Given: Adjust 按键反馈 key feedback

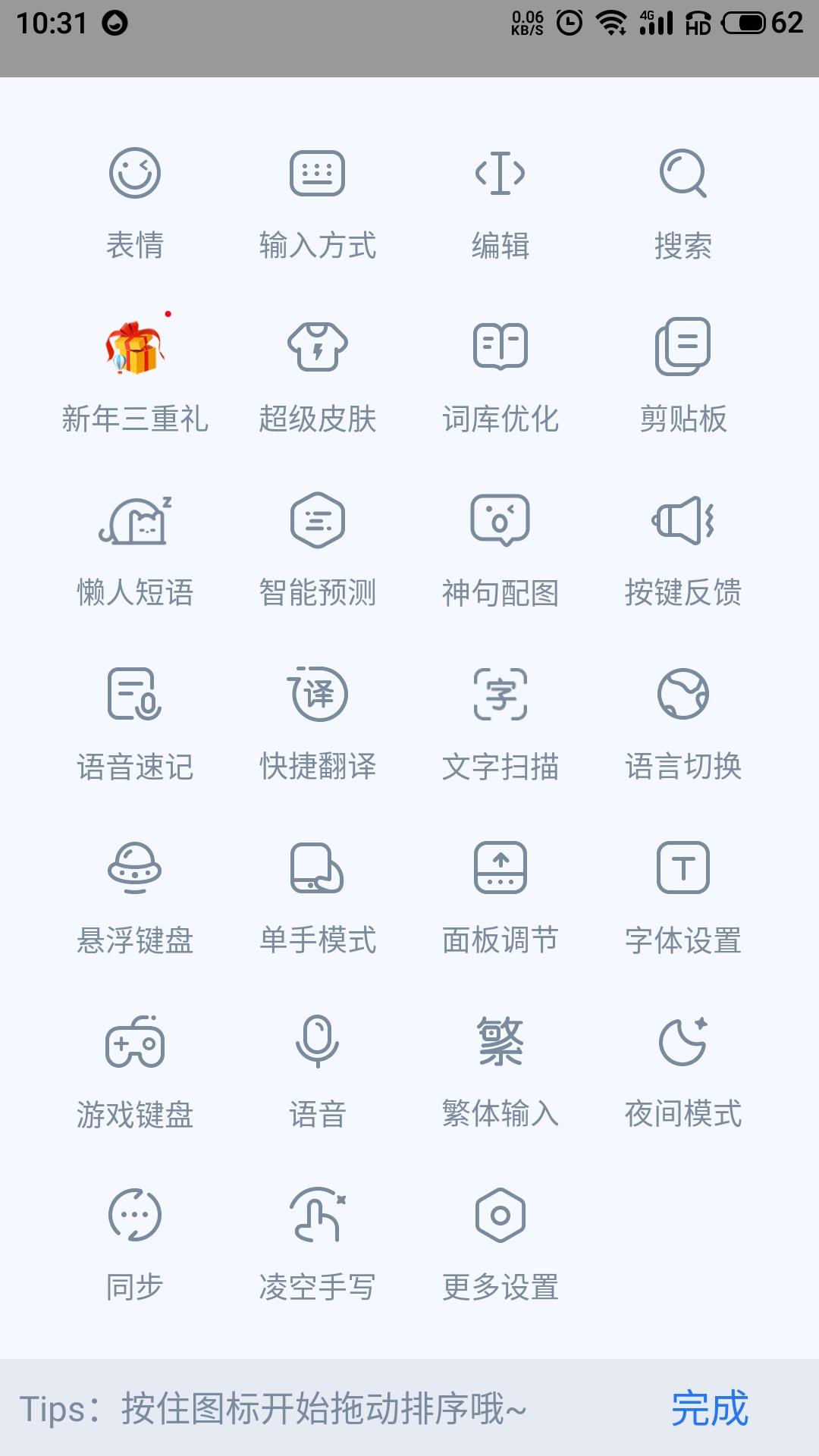Looking at the screenshot, I should [682, 546].
